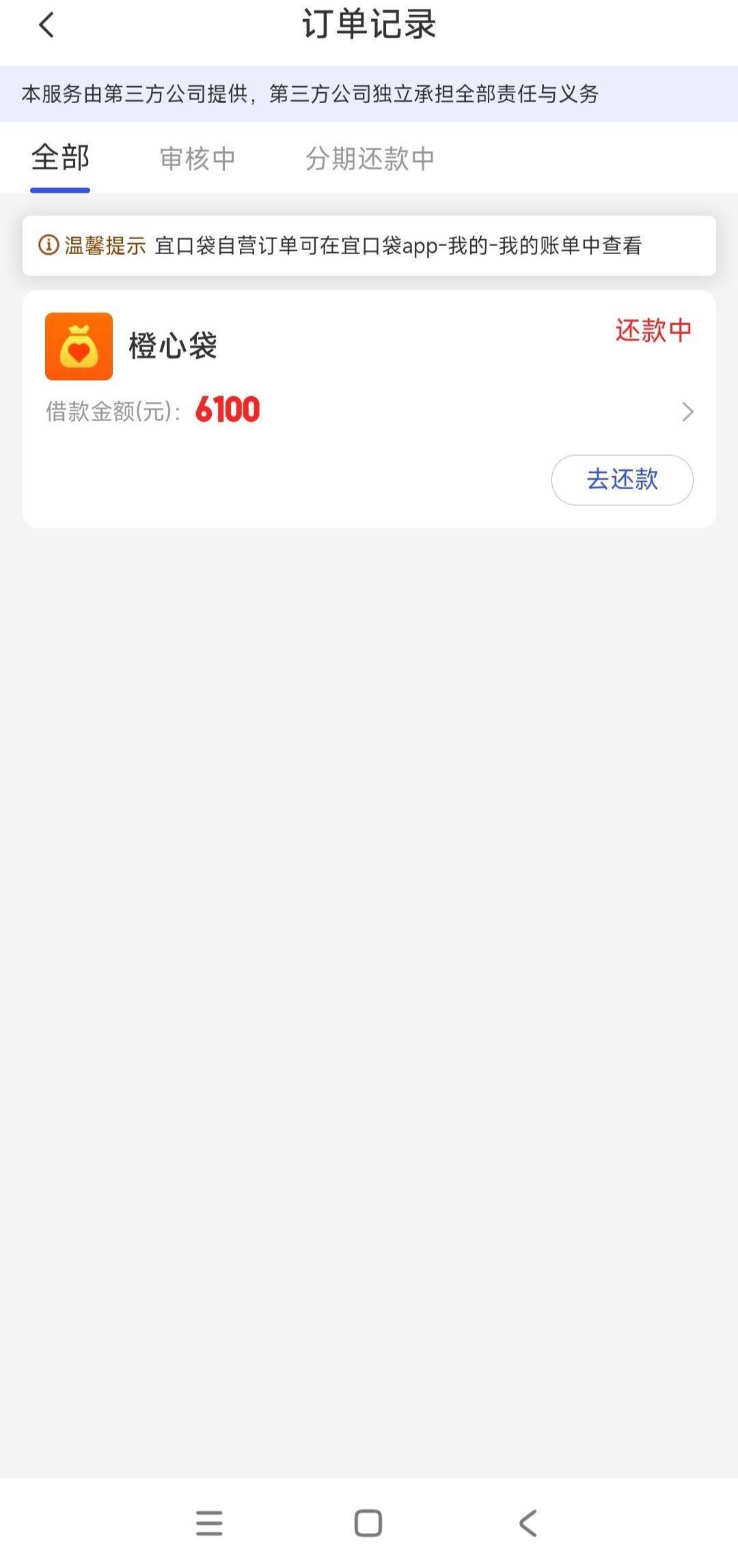Open system recent apps
The width and height of the screenshot is (738, 1568).
click(209, 1523)
